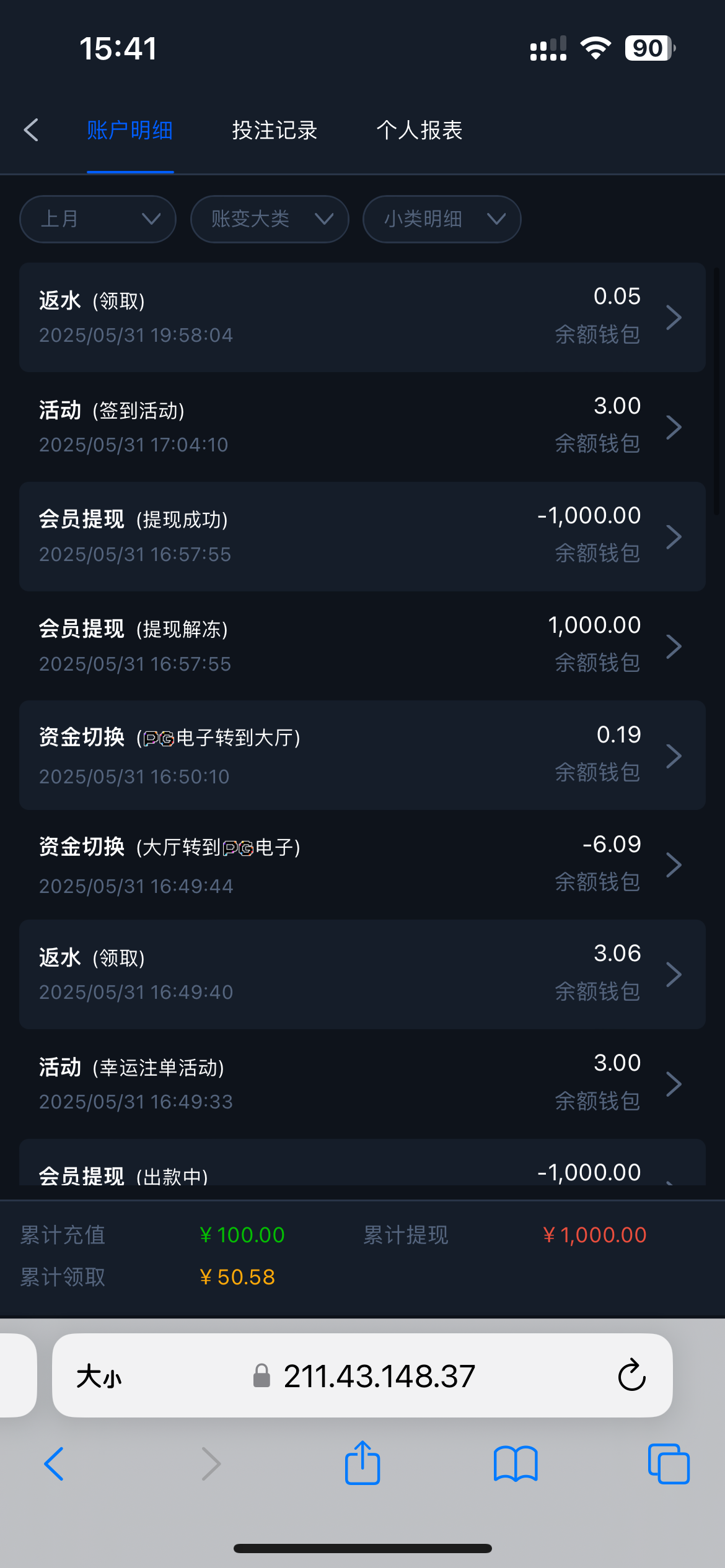Switch to the 投注记录 tab
Viewport: 725px width, 1568px height.
[x=275, y=130]
